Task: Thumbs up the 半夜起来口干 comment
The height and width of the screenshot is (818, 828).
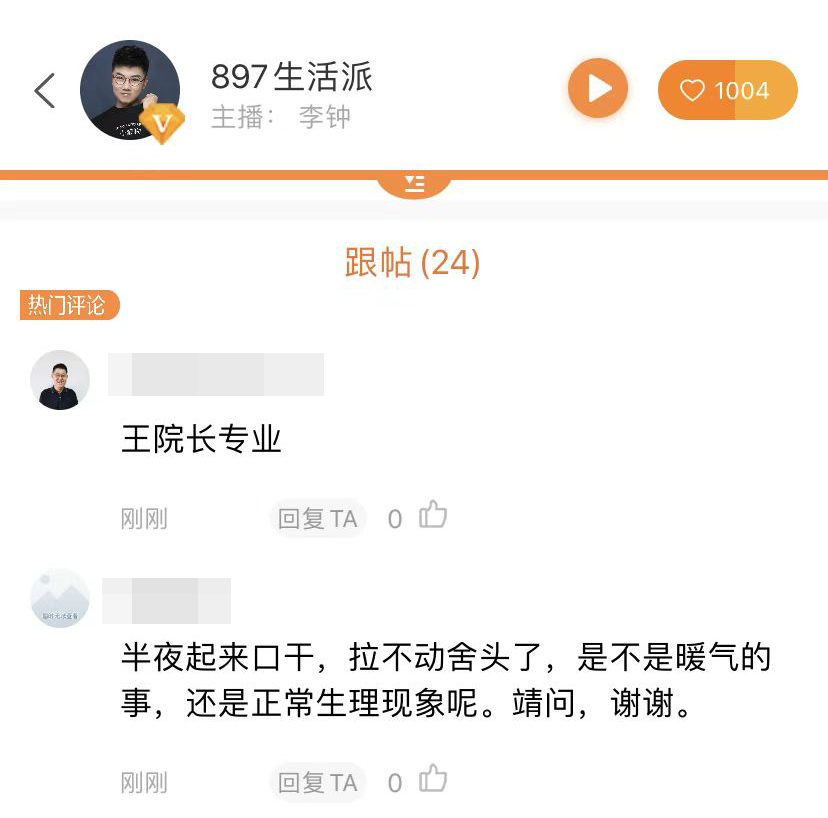Action: [x=433, y=780]
